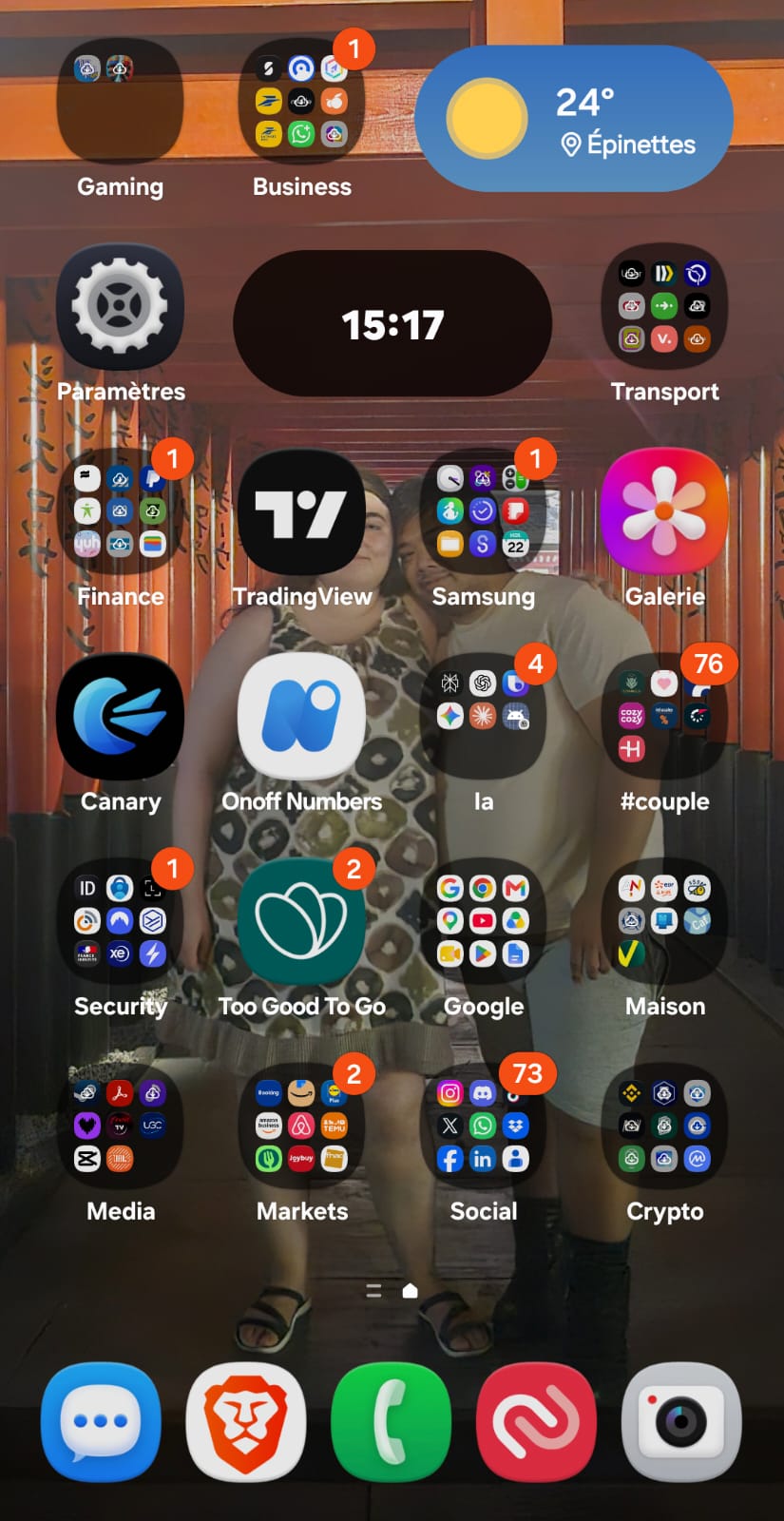Open the Galerie app
This screenshot has height=1521, width=784.
(665, 511)
